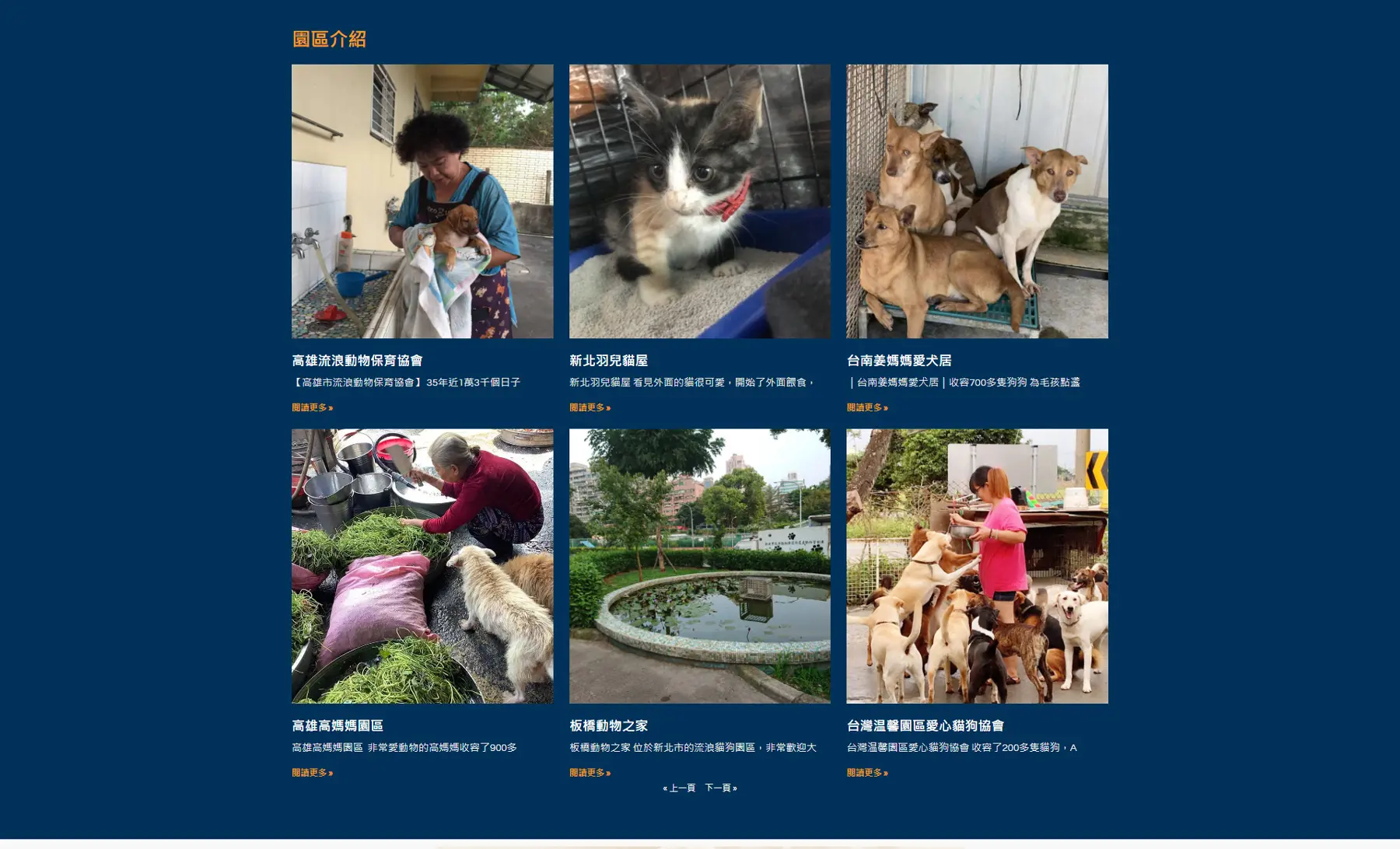Open the 台灣溫馨園區愛心貓狗協會 photo
Viewport: 1400px width, 849px height.
[x=977, y=566]
